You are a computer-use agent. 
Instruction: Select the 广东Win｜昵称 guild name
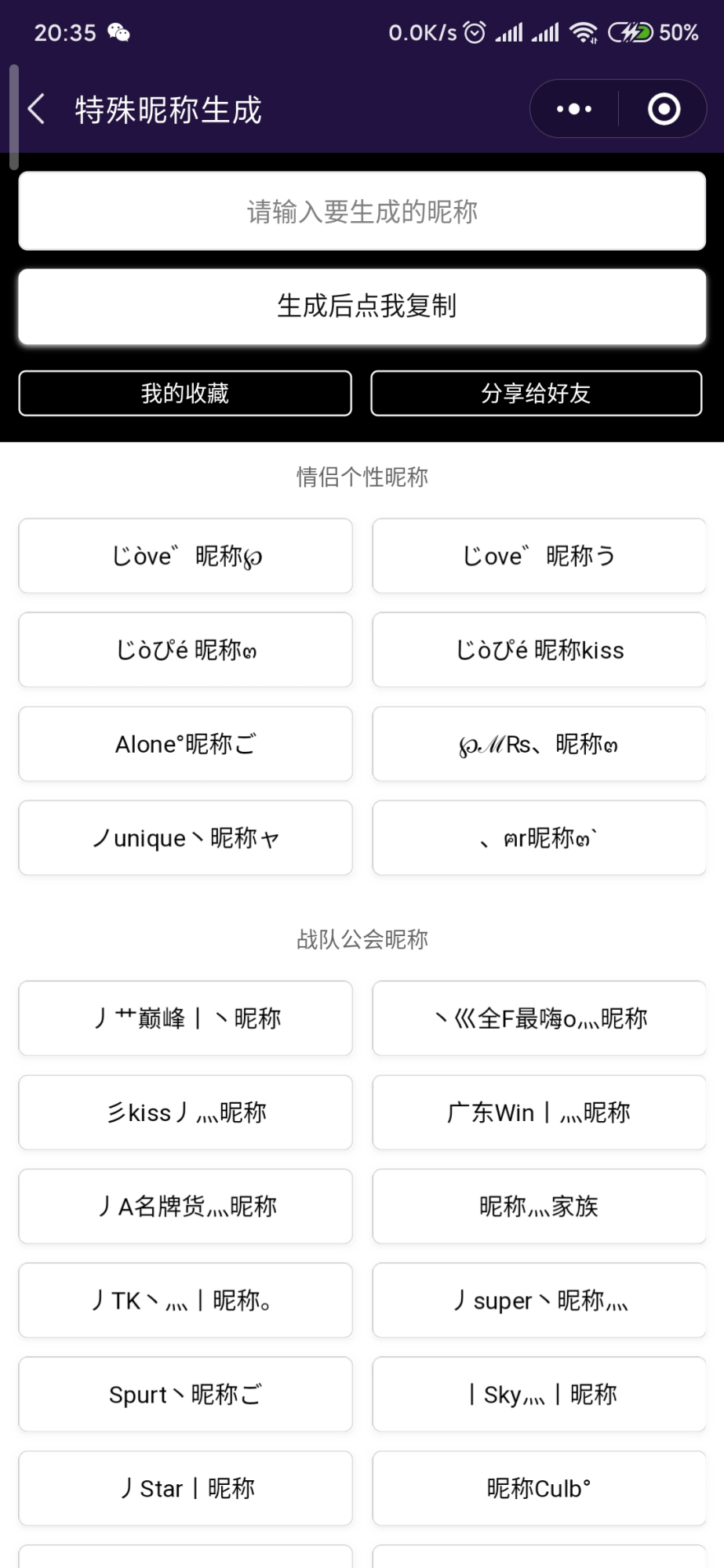pos(537,1112)
